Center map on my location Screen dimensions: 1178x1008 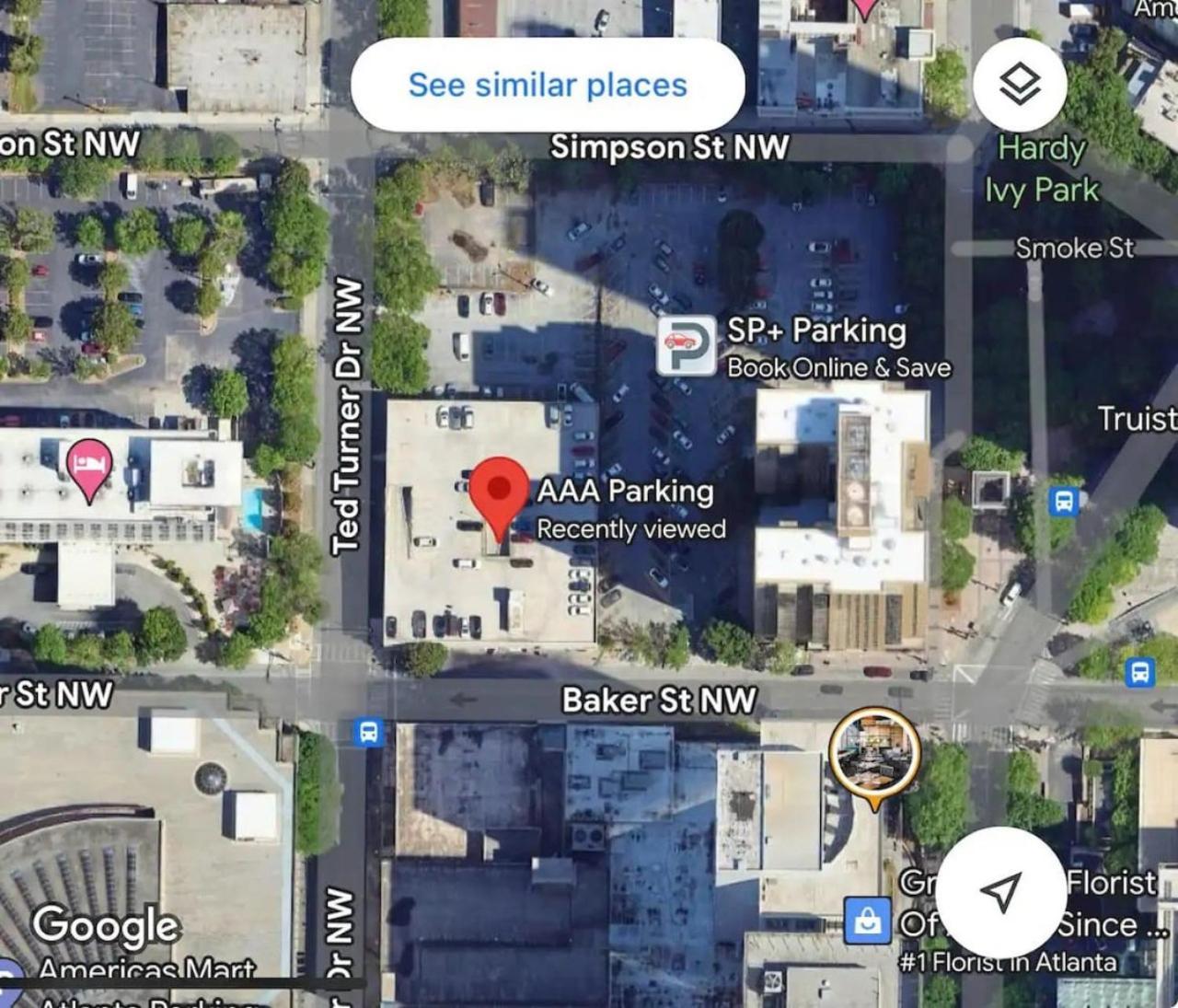[x=1000, y=891]
